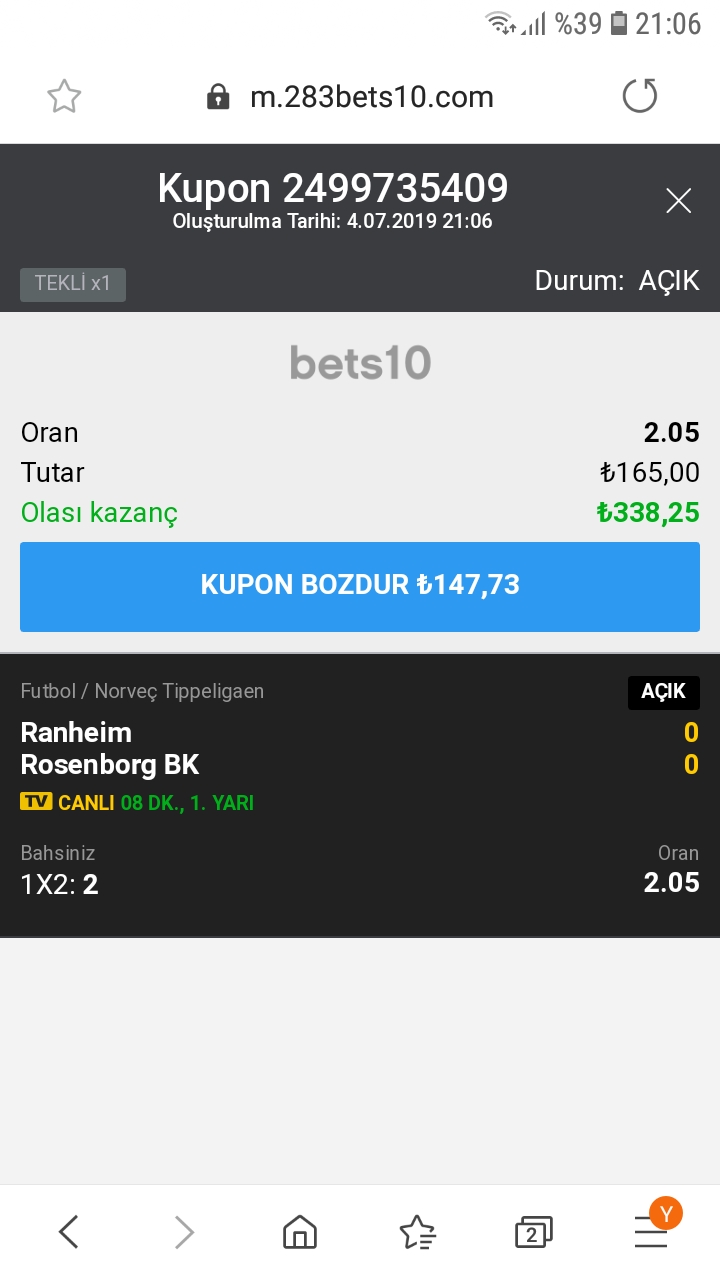Reload the page
Screen dimensions: 720x1280
[639, 97]
